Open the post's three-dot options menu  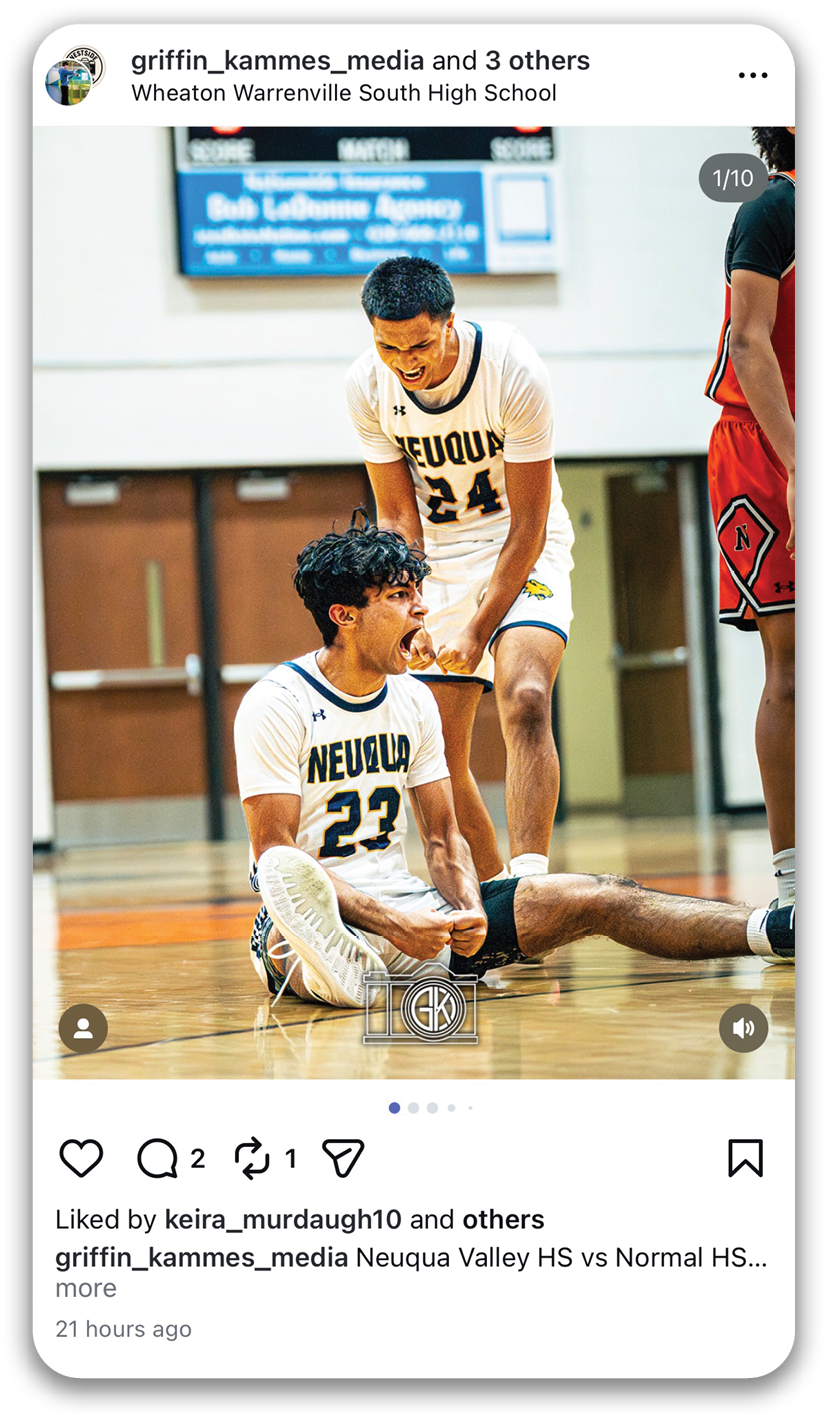(x=752, y=76)
